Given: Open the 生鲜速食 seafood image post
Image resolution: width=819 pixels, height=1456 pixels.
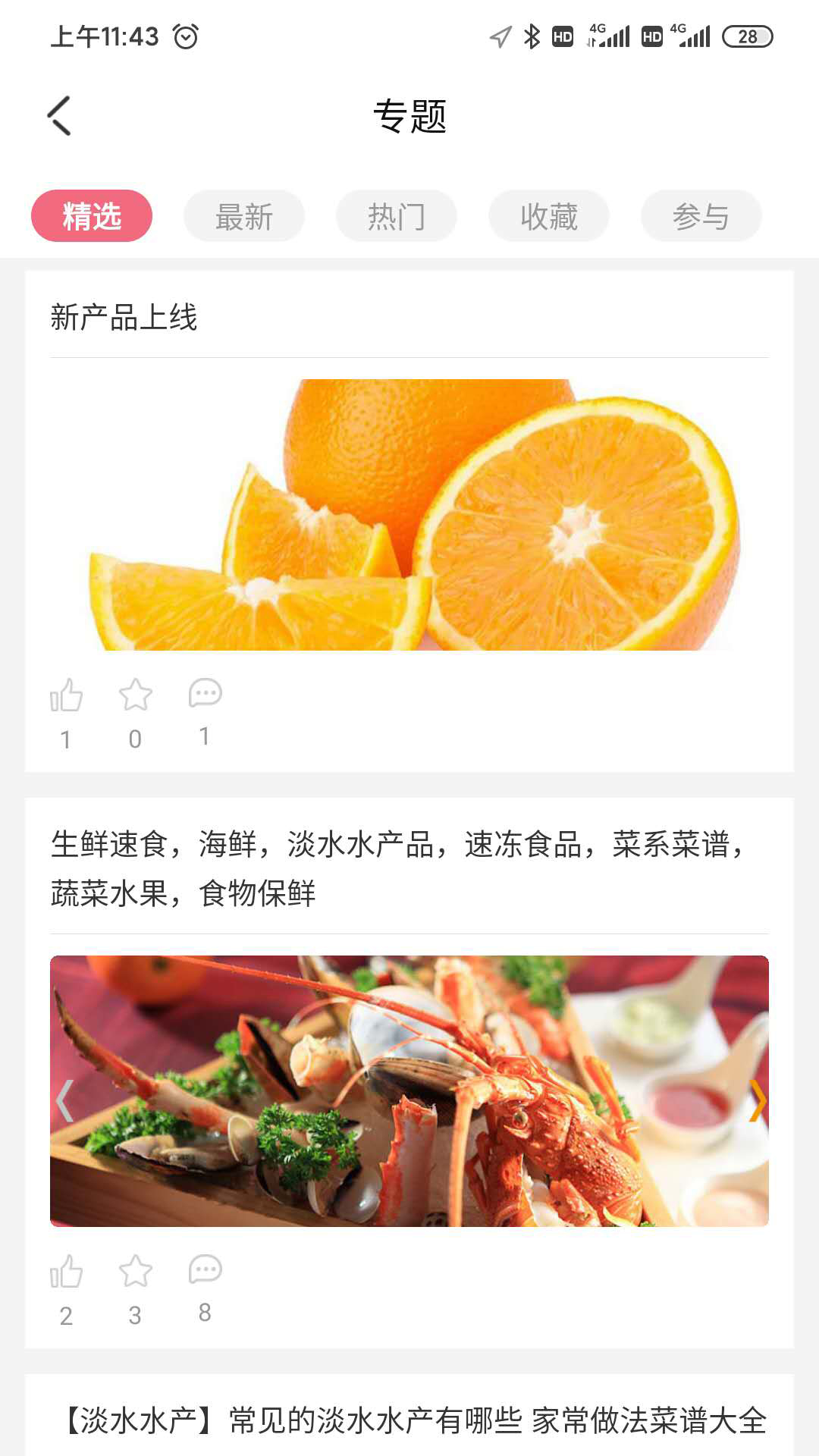Looking at the screenshot, I should (x=409, y=1090).
